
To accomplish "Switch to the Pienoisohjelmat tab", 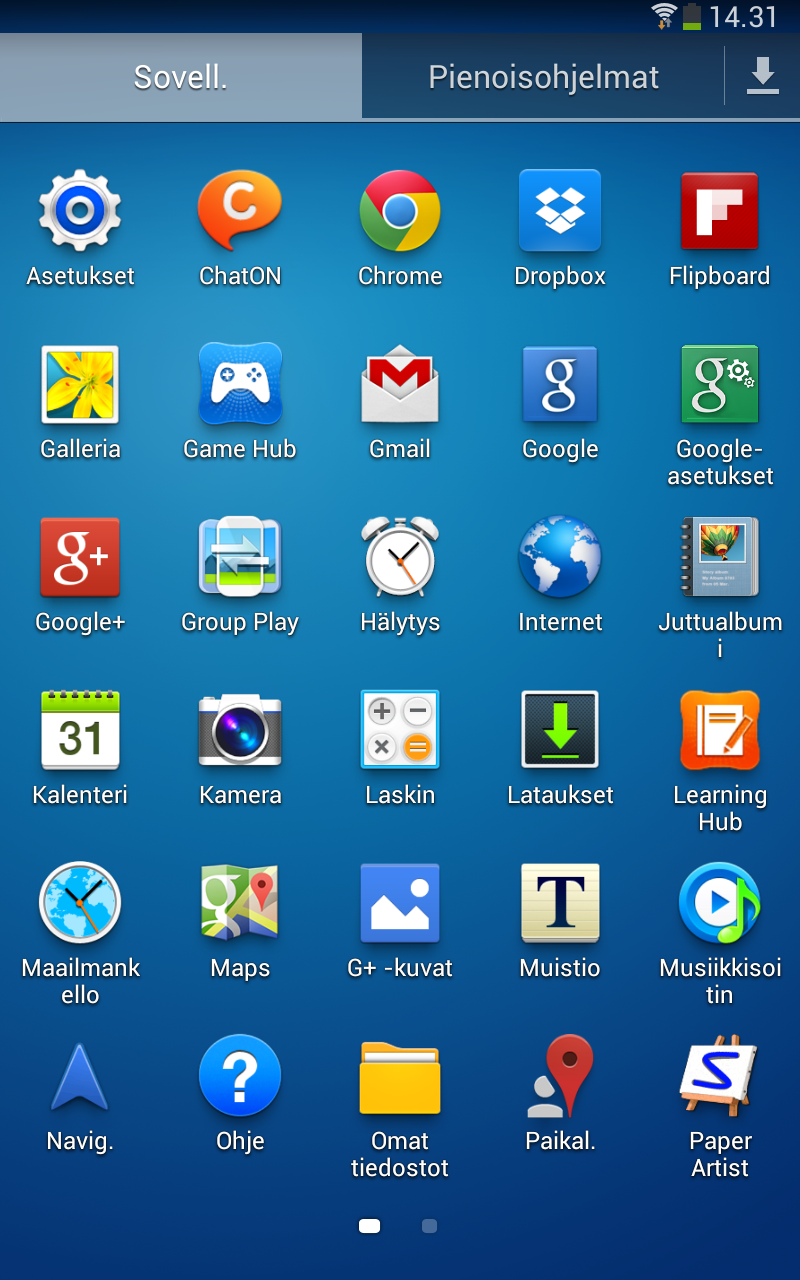I will 543,77.
